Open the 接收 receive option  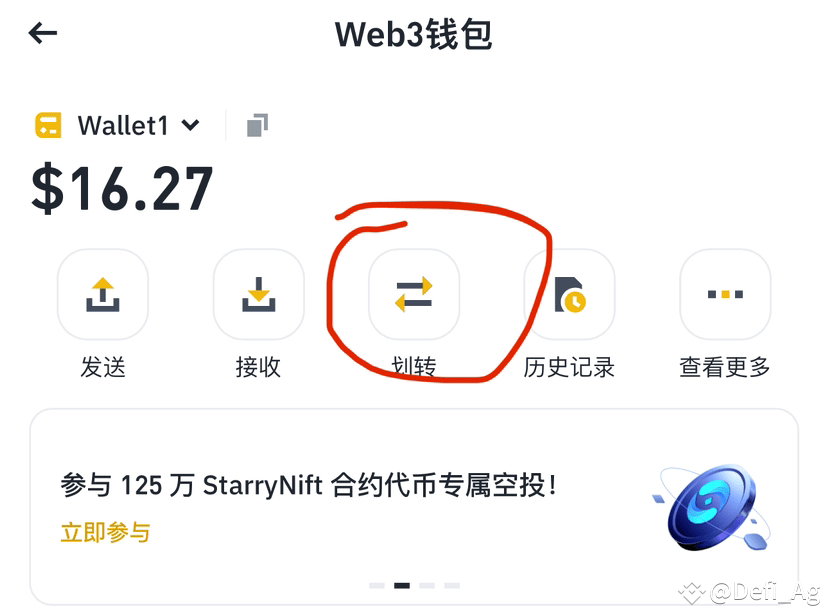click(258, 294)
